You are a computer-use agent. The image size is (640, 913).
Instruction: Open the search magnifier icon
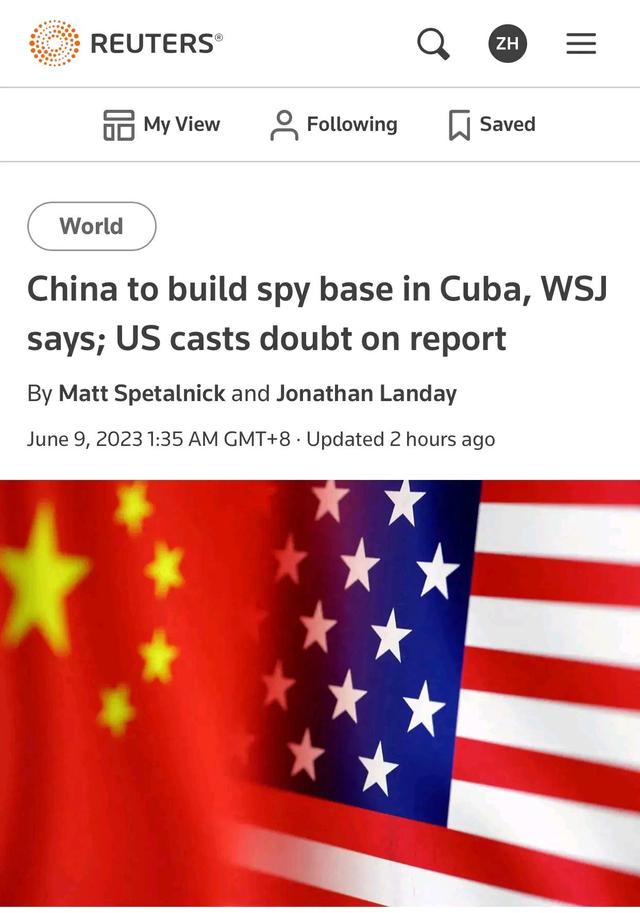tap(433, 43)
